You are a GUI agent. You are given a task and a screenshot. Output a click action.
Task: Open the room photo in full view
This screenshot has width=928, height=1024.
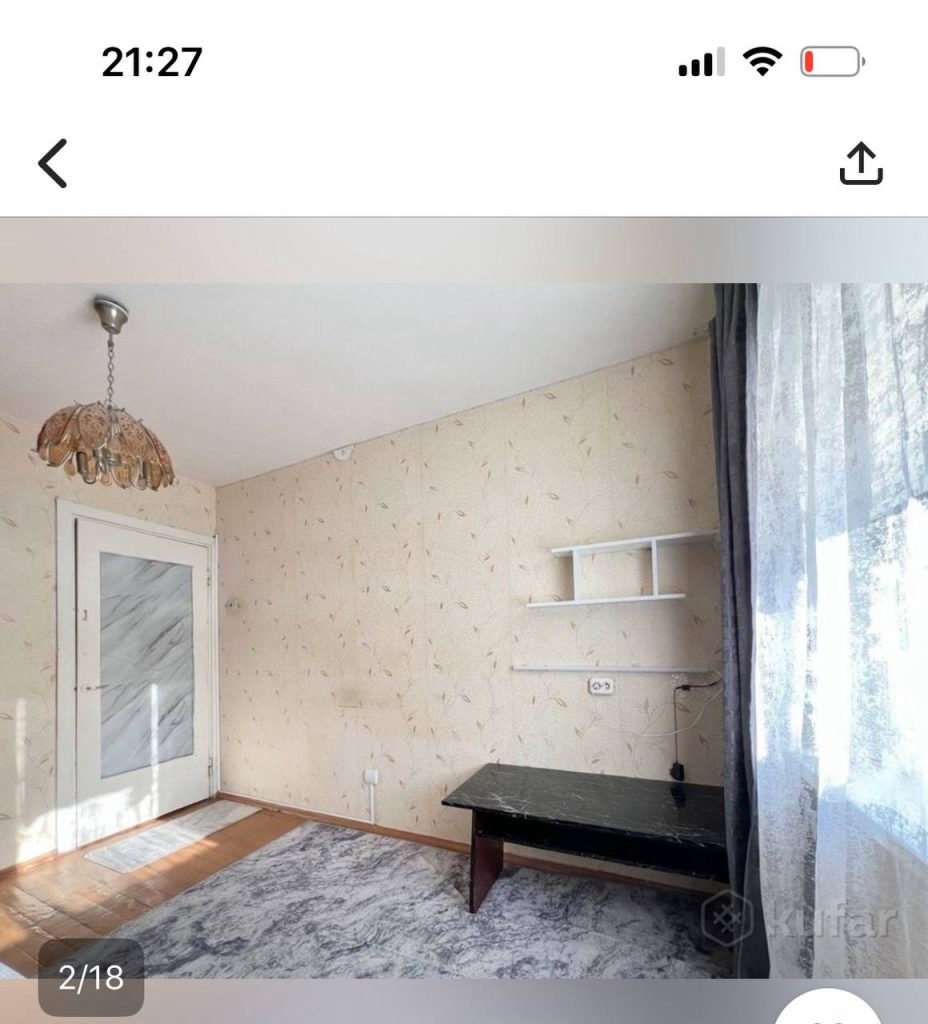pos(464,620)
